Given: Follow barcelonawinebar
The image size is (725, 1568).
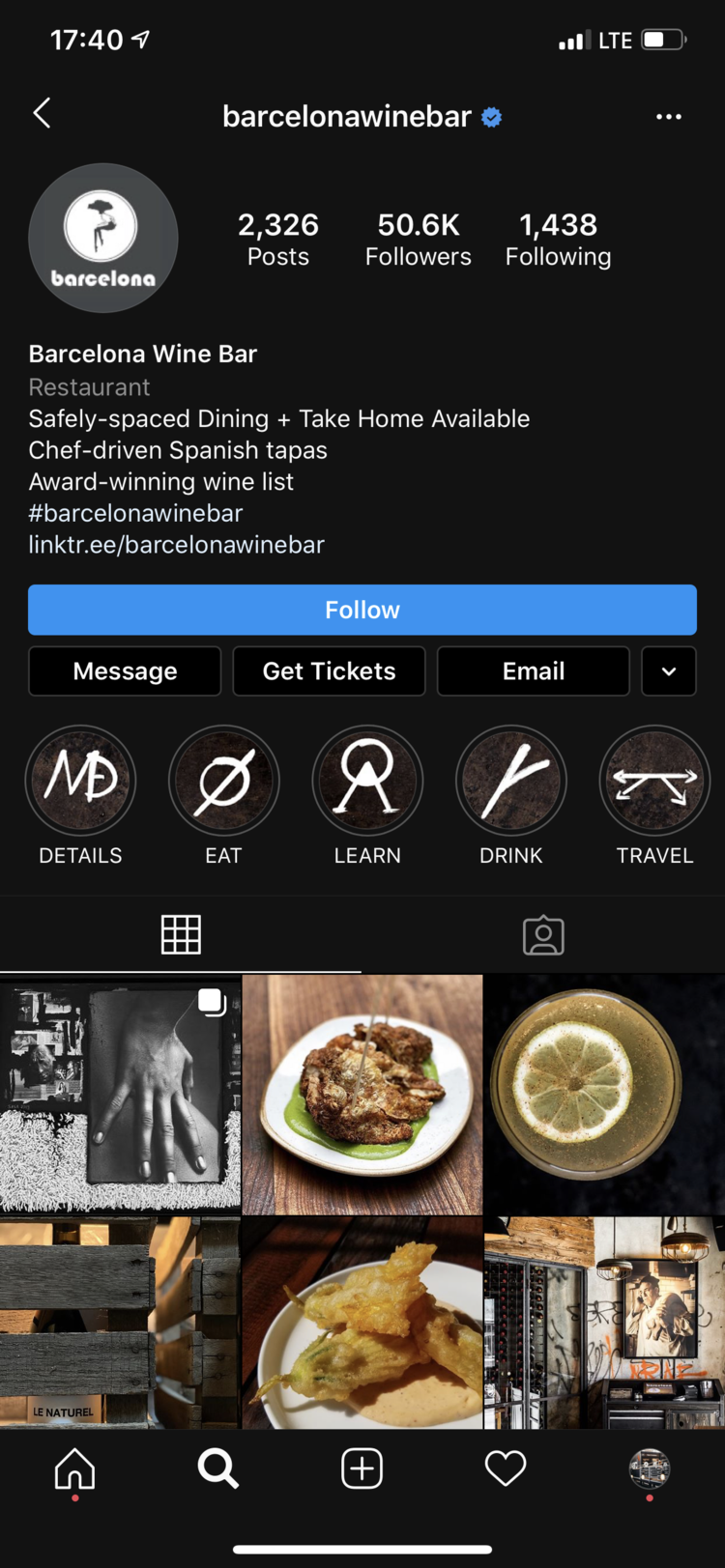Looking at the screenshot, I should click(362, 610).
